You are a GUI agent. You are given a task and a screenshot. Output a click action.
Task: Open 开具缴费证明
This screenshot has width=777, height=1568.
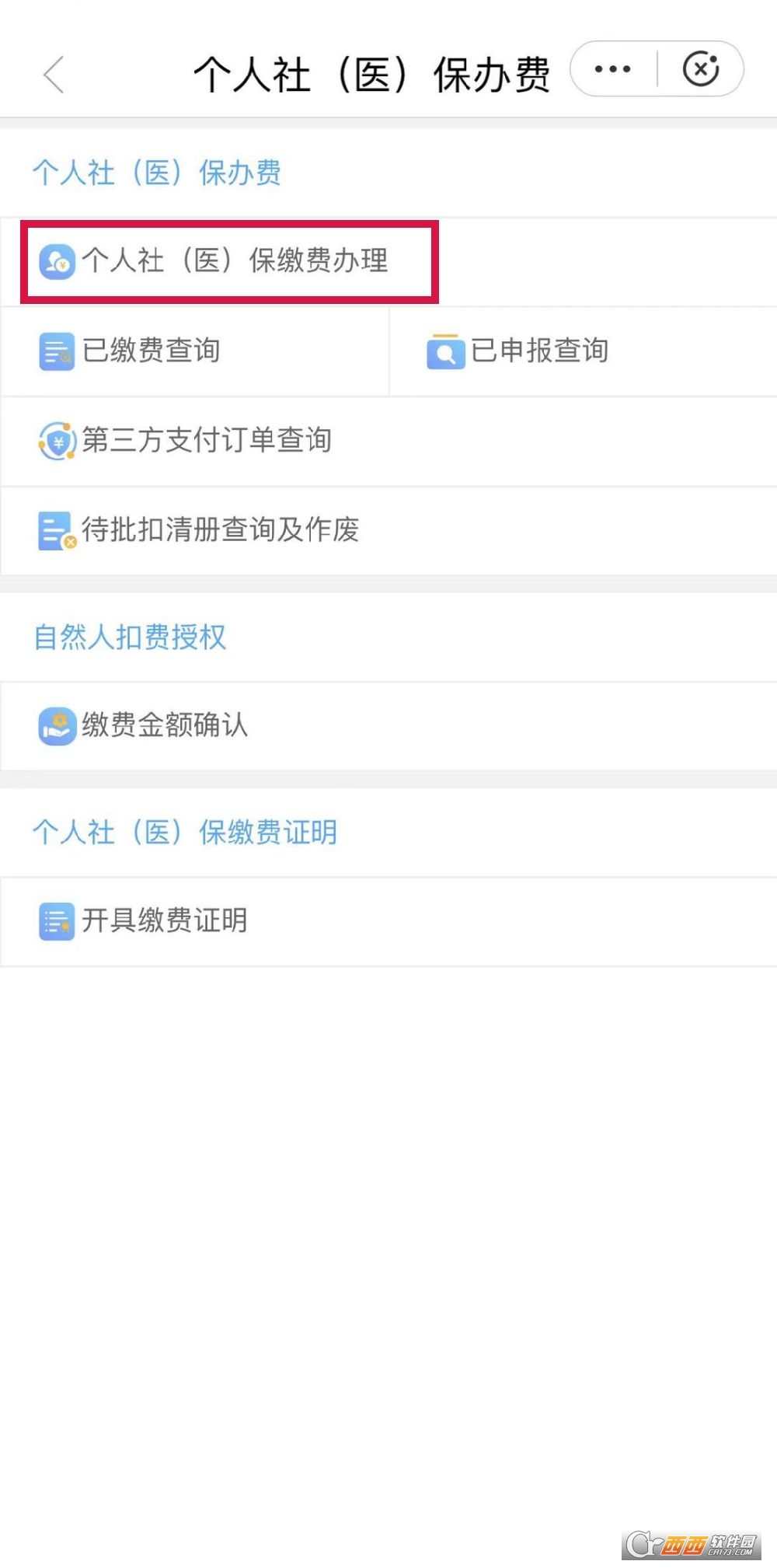coord(388,921)
